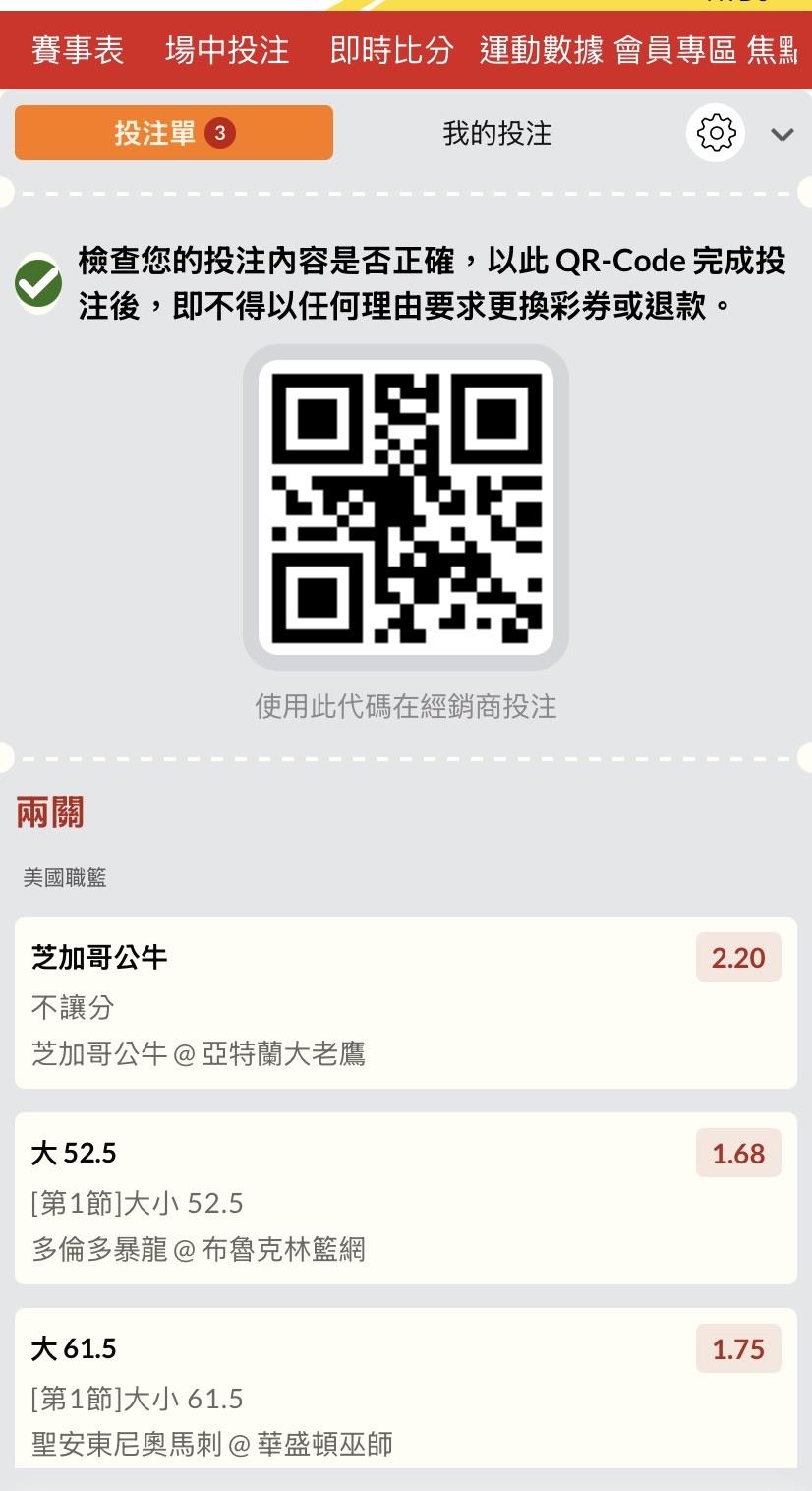Viewport: 812px width, 1491px height.
Task: Select the 大 61.5 Spurs-Wizards selection
Action: click(406, 1388)
